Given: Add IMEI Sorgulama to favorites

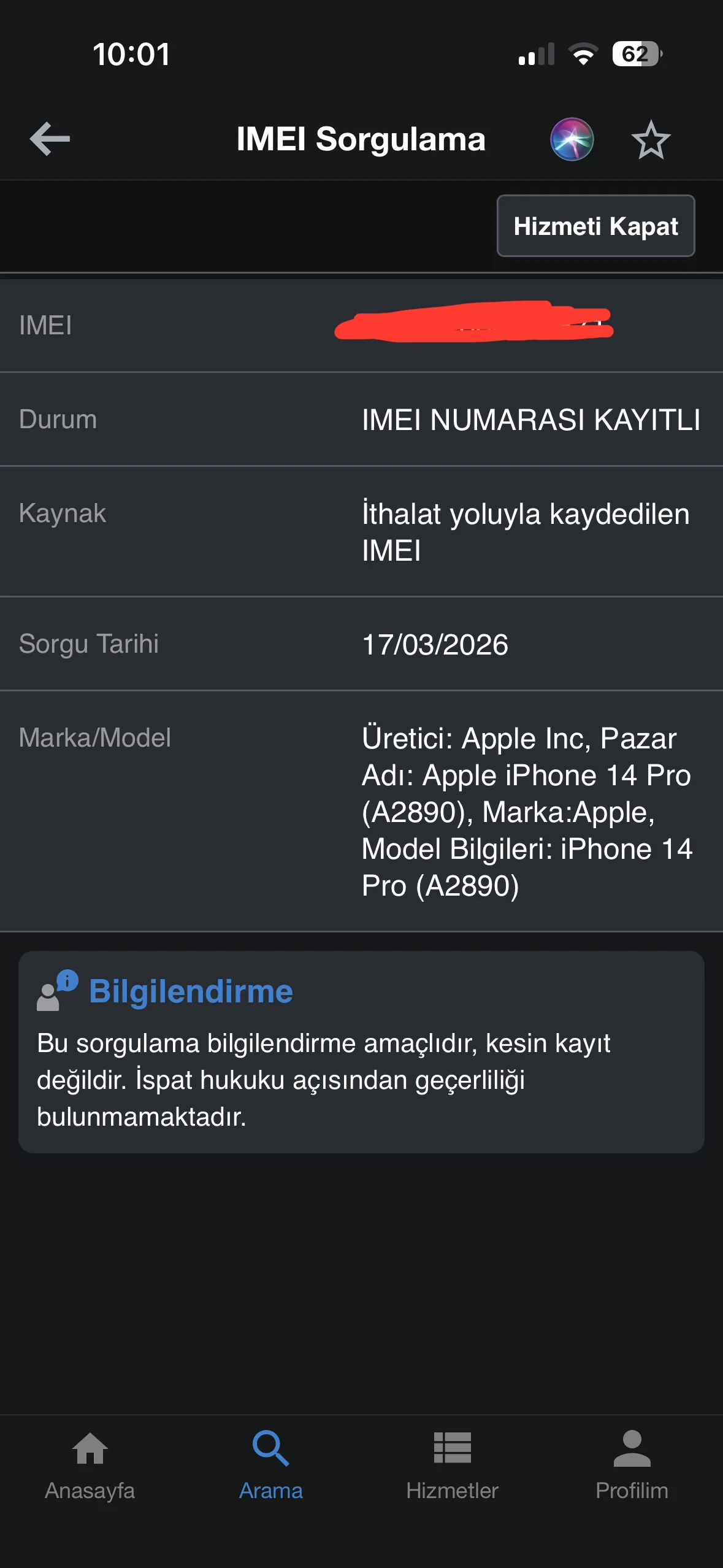Looking at the screenshot, I should pyautogui.click(x=651, y=140).
